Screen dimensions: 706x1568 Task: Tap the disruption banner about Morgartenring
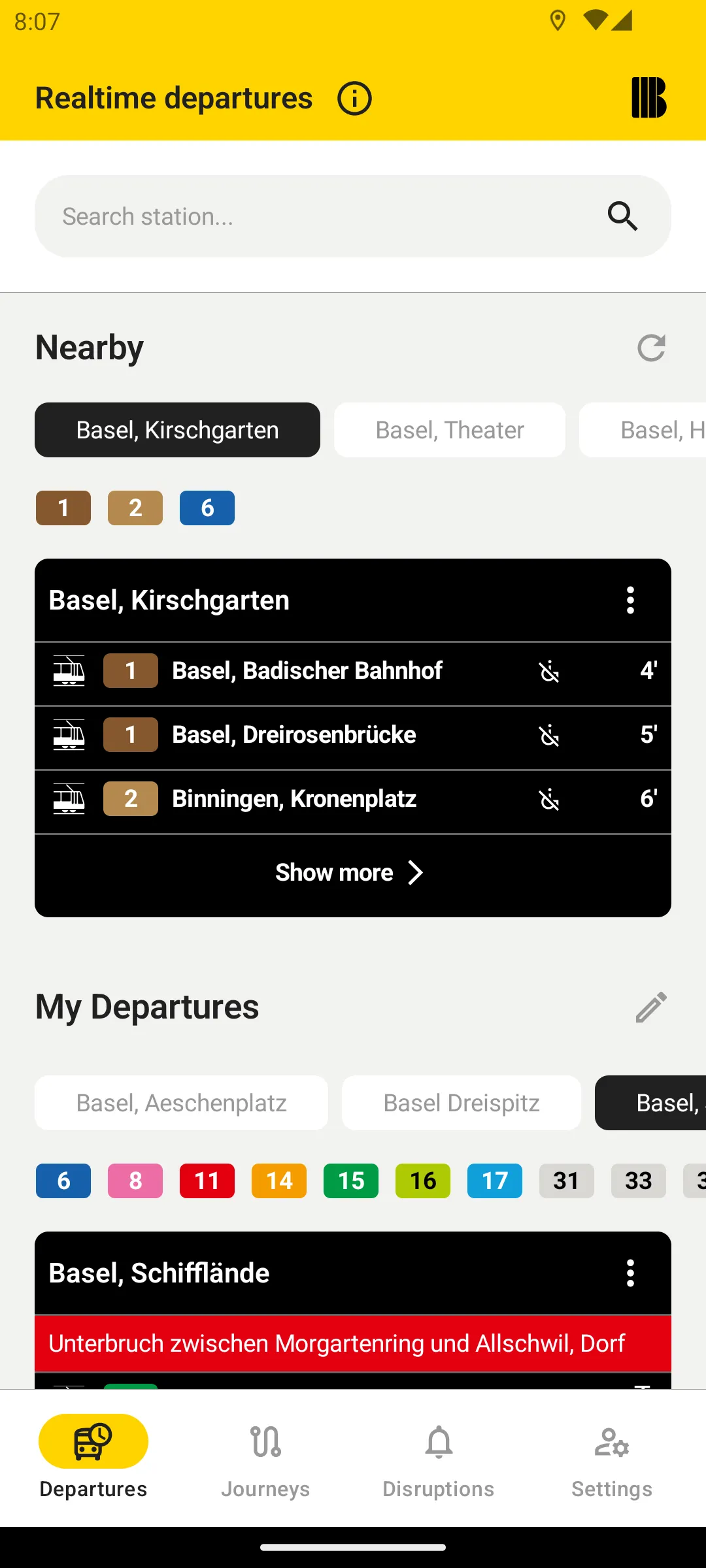click(353, 1344)
